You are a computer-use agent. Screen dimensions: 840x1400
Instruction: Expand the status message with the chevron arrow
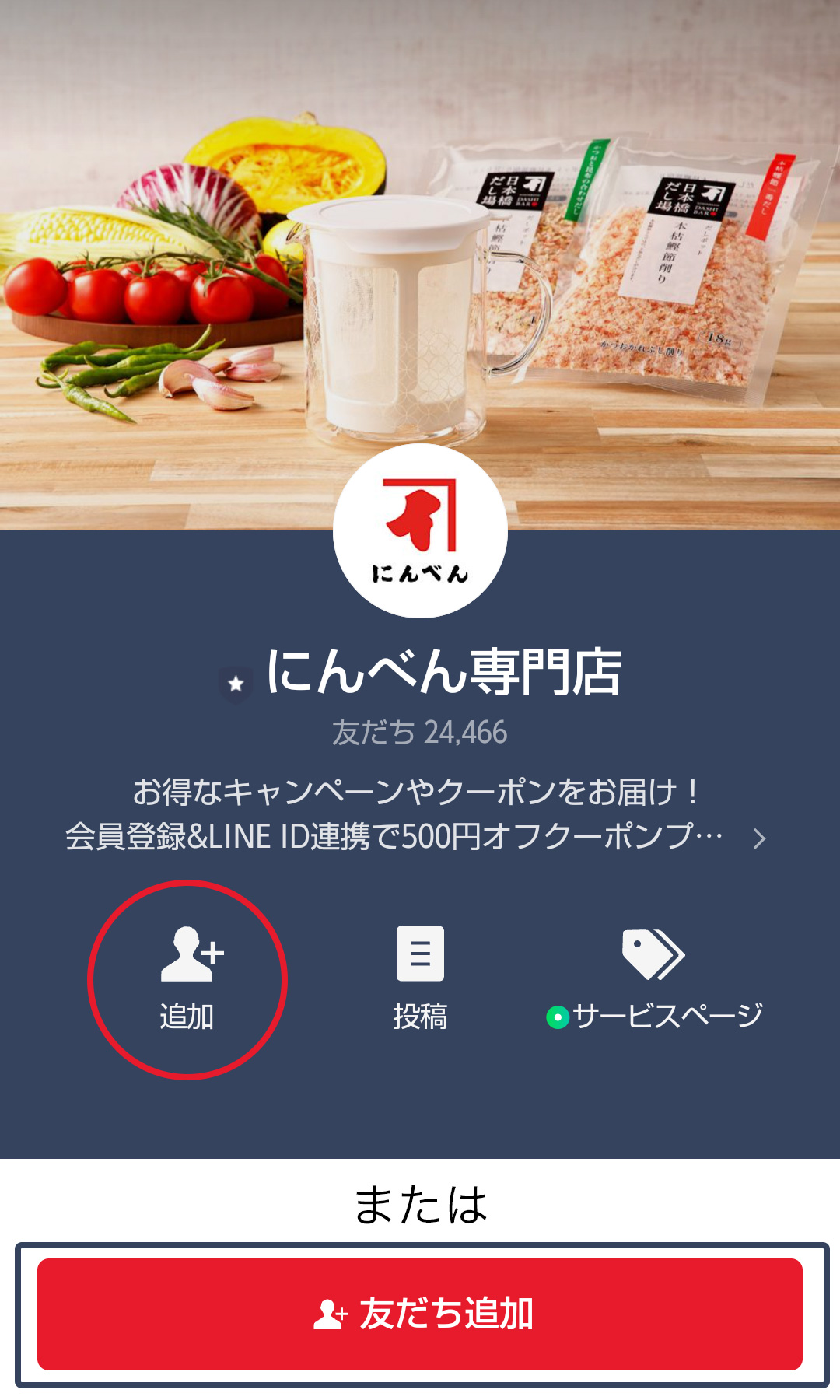[x=758, y=839]
